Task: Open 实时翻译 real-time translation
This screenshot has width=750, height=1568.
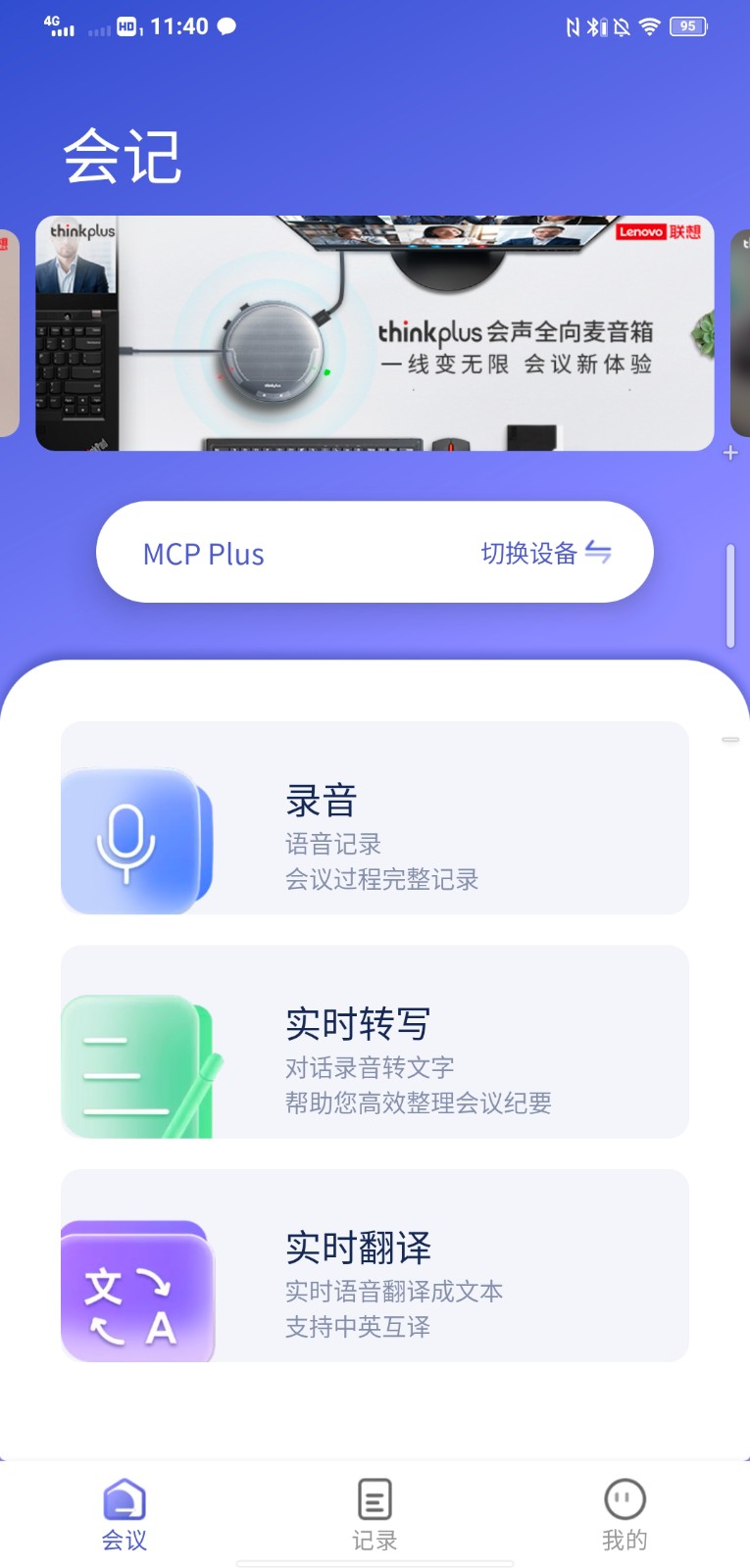Action: coord(375,1265)
